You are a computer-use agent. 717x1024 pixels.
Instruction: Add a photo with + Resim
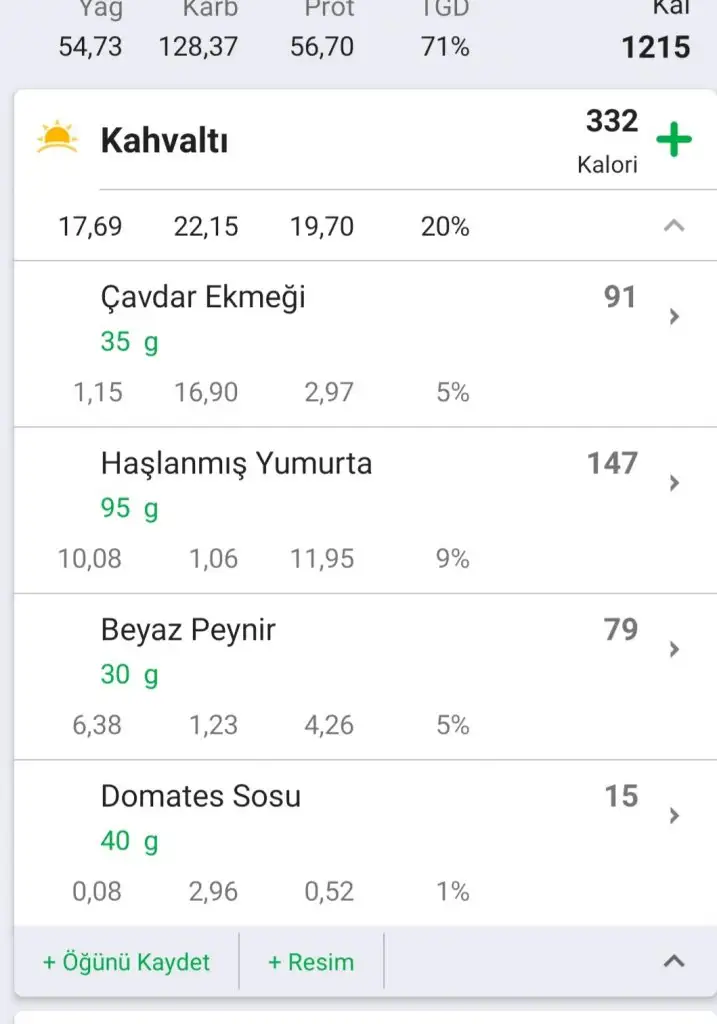coord(311,962)
